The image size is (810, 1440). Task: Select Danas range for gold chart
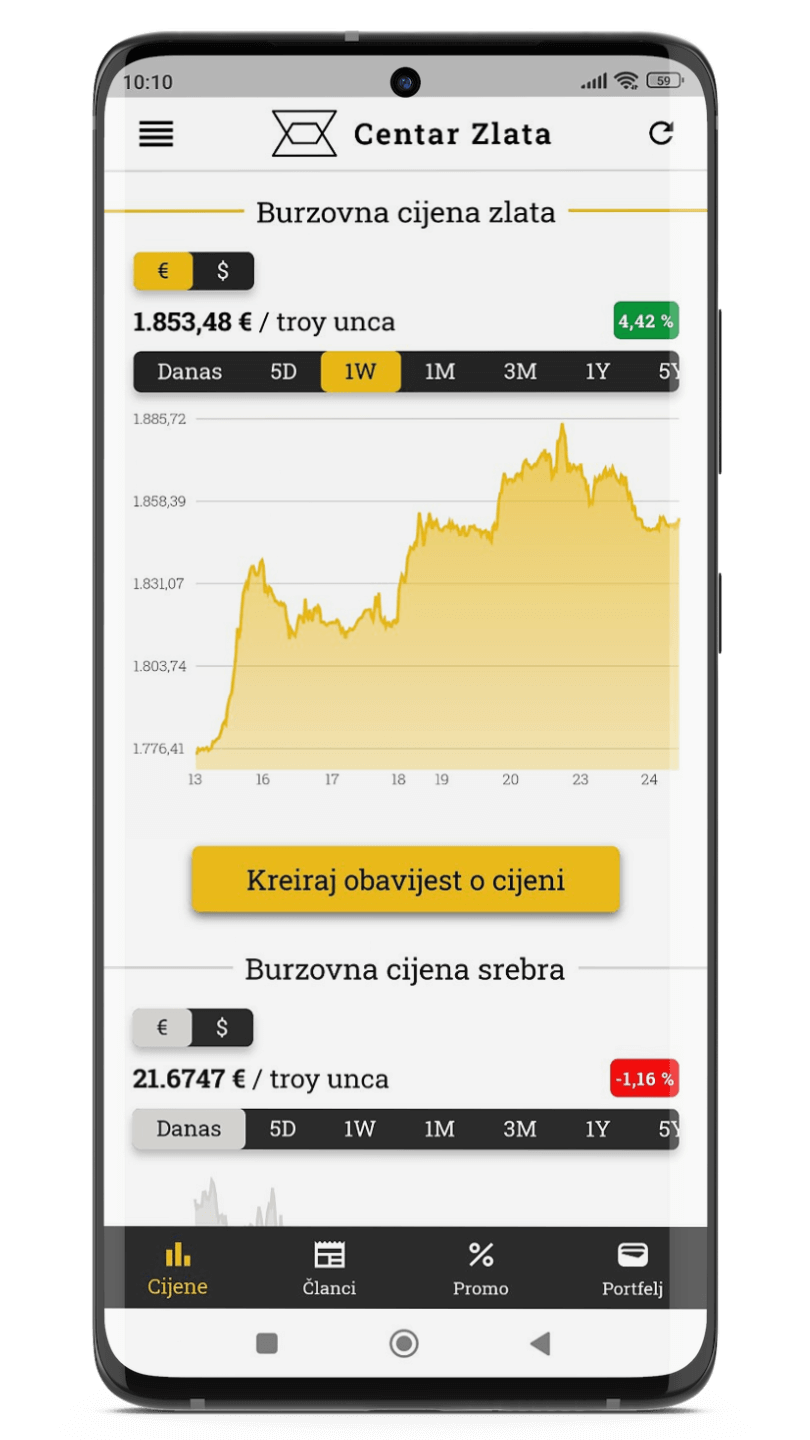(x=190, y=371)
